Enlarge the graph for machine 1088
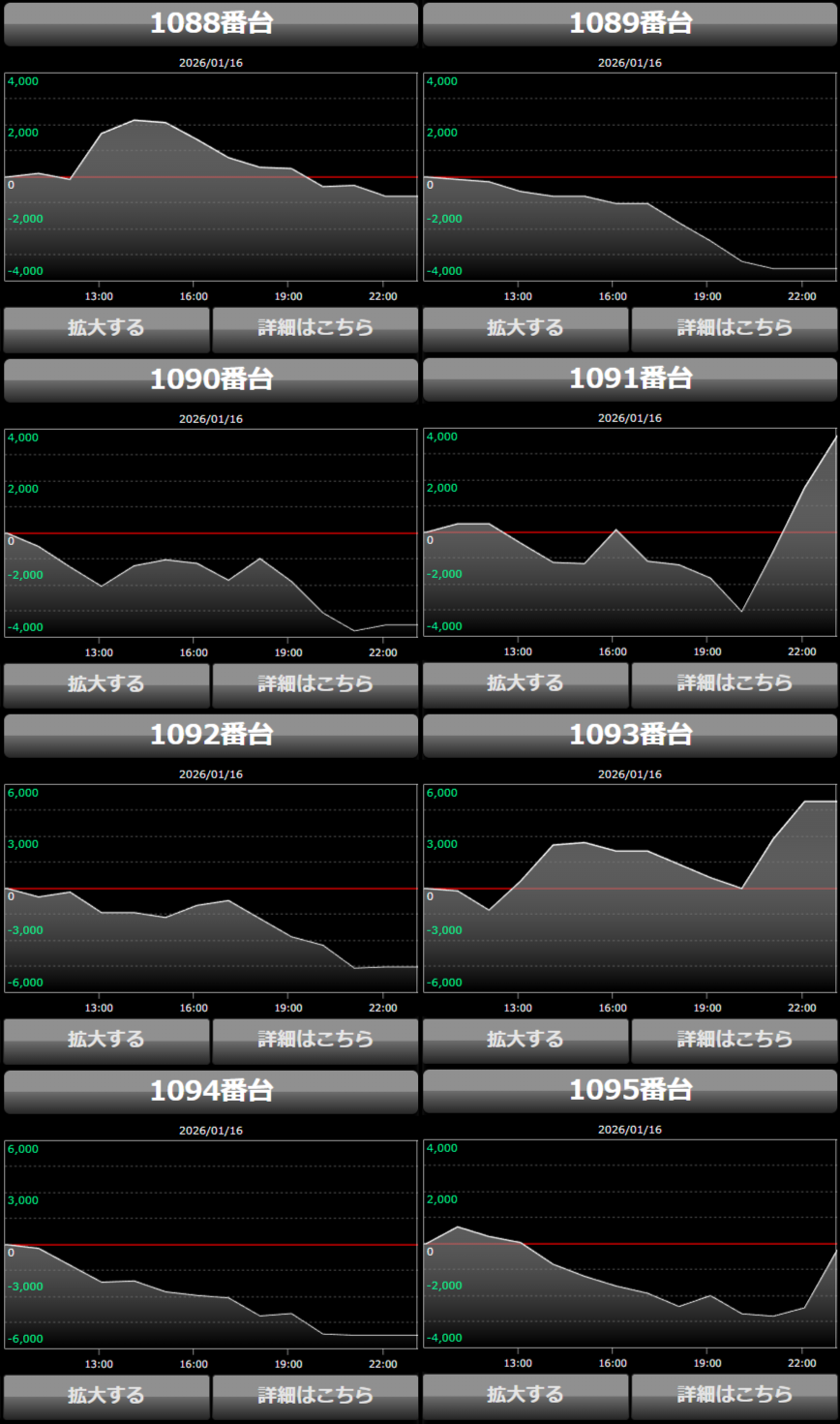Viewport: 840px width, 1424px height. [x=106, y=328]
